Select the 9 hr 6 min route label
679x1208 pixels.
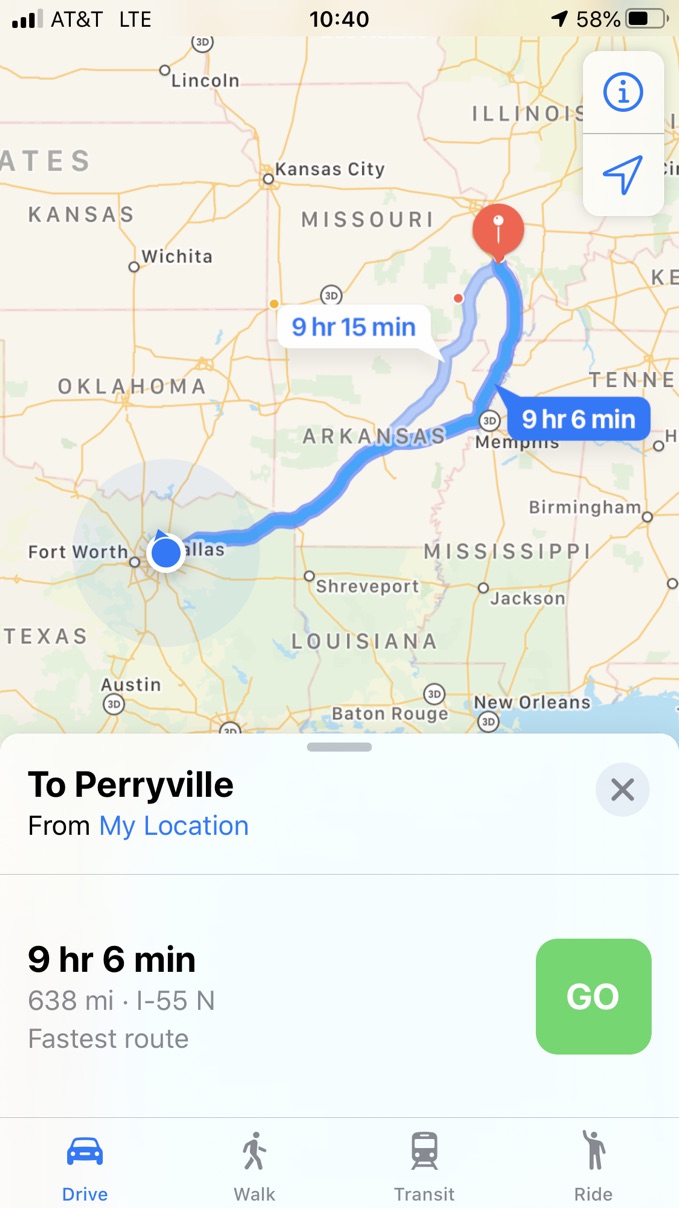tap(578, 419)
